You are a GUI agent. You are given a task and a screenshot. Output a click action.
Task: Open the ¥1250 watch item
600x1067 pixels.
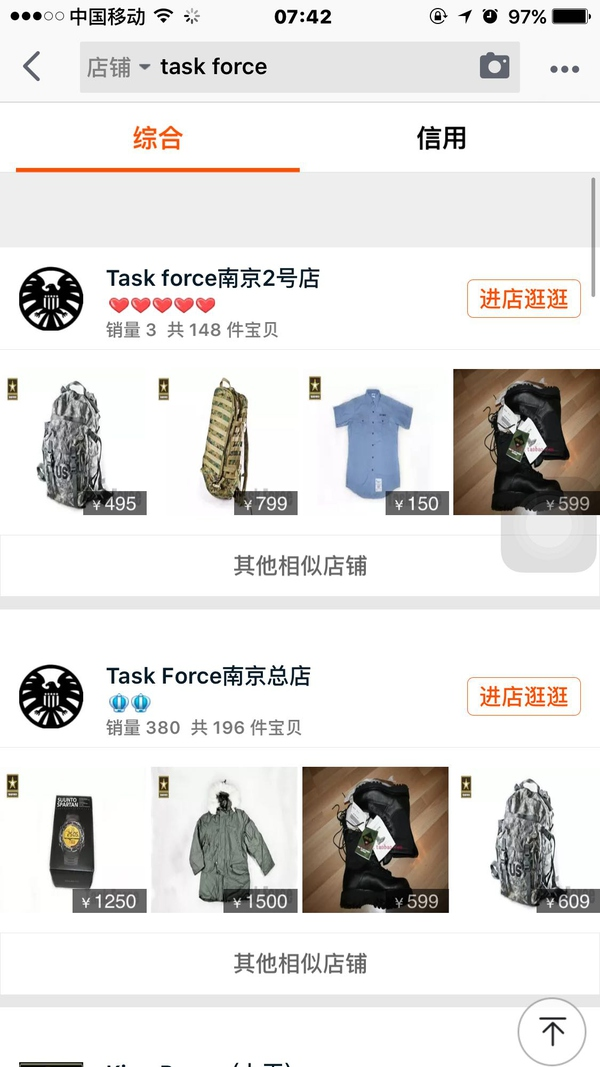pyautogui.click(x=75, y=840)
